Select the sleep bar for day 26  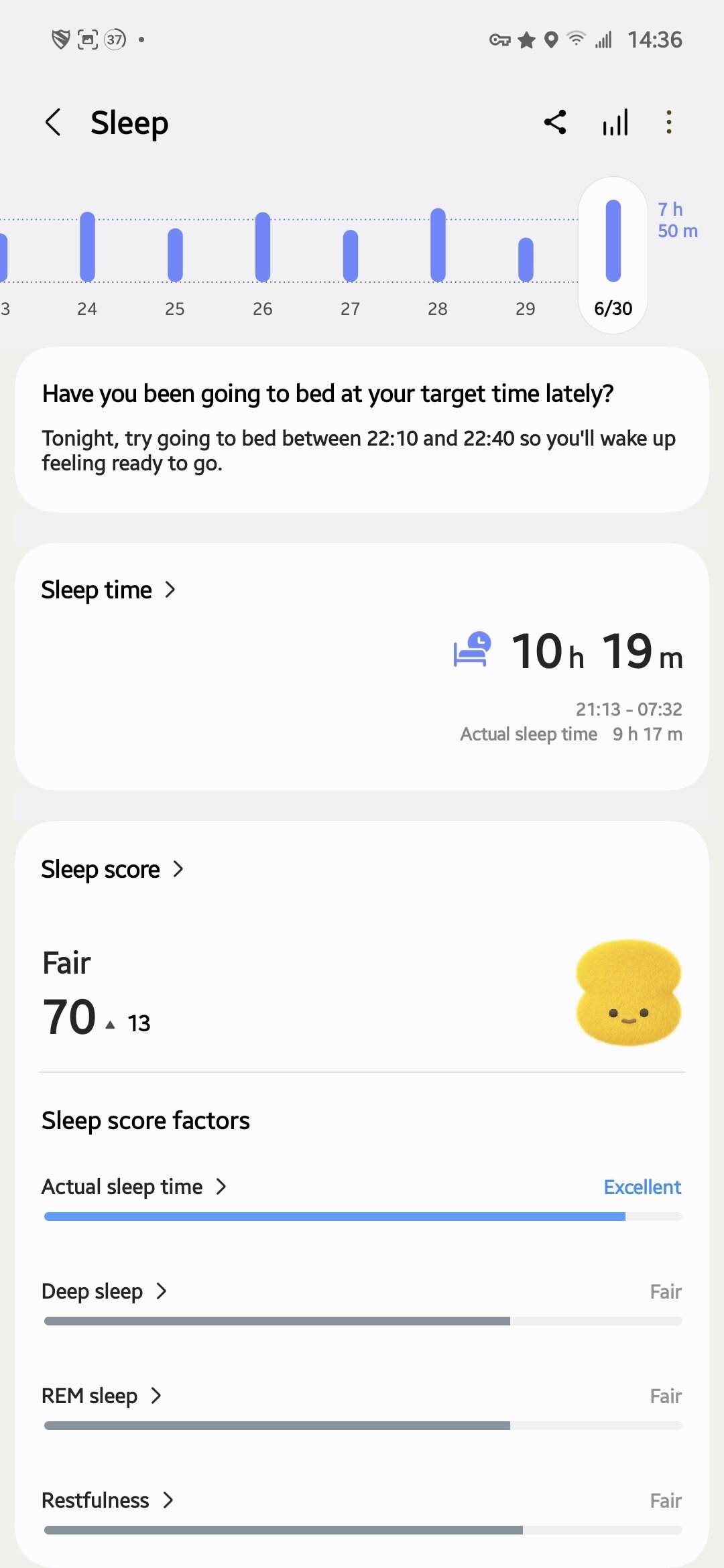pyautogui.click(x=263, y=247)
